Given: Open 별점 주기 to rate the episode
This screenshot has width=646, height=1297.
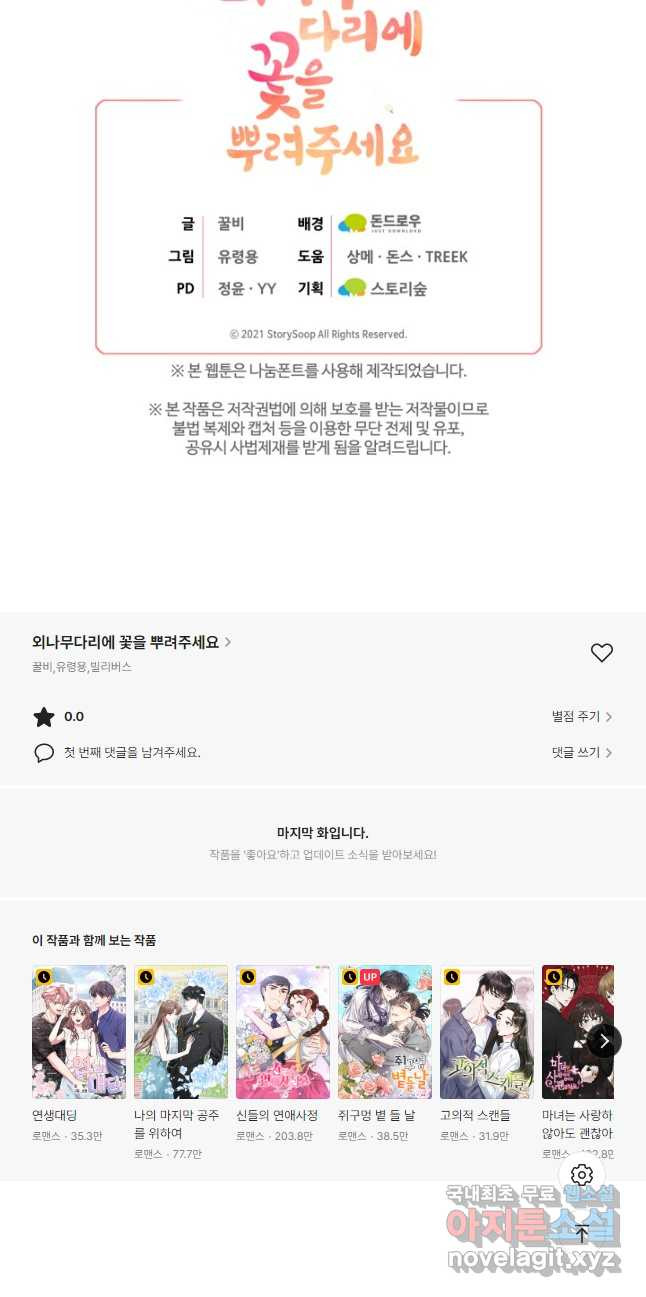Looking at the screenshot, I should 581,717.
